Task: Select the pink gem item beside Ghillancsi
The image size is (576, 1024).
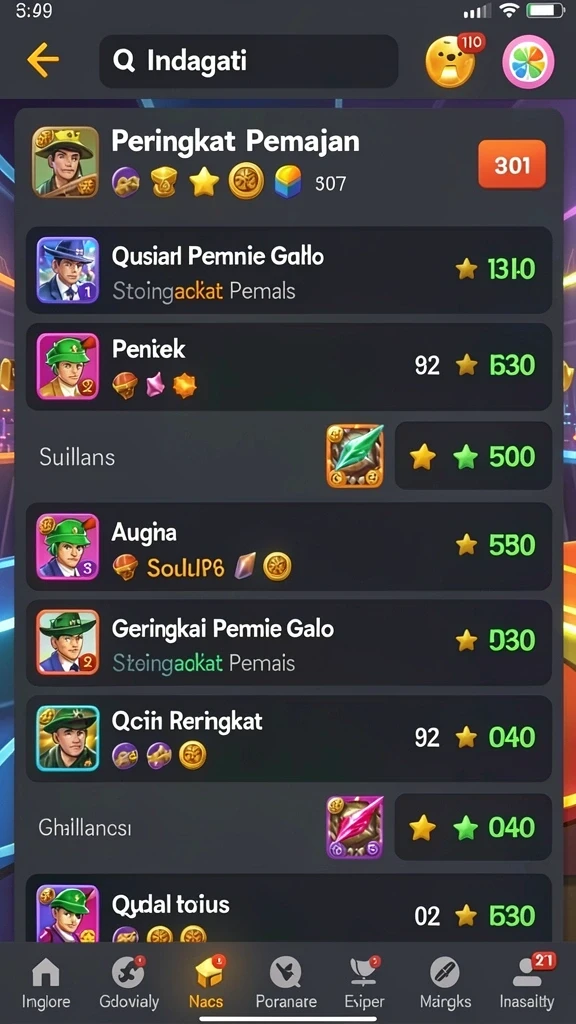Action: 355,827
